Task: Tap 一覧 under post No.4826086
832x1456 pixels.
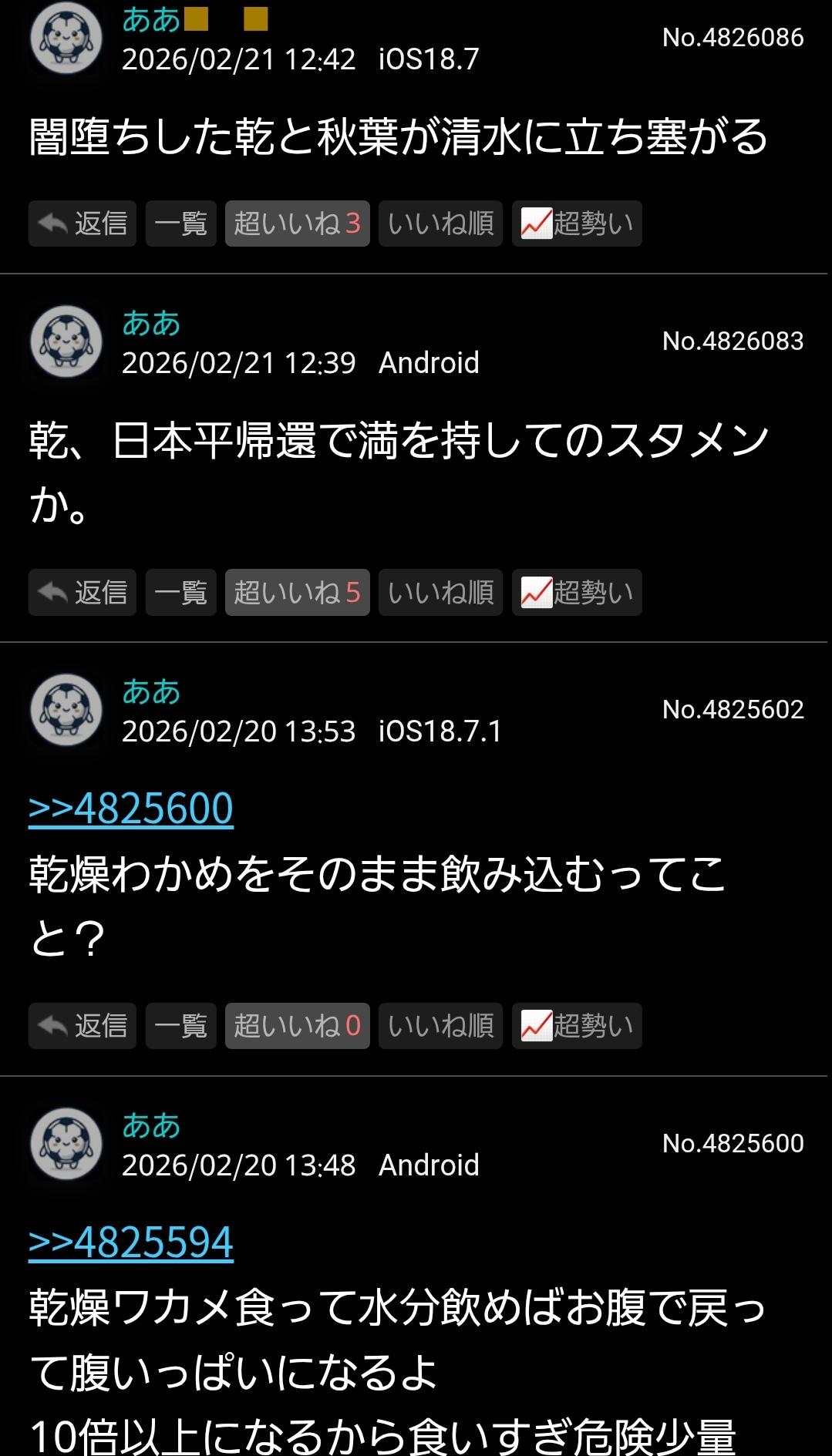Action: [x=181, y=224]
